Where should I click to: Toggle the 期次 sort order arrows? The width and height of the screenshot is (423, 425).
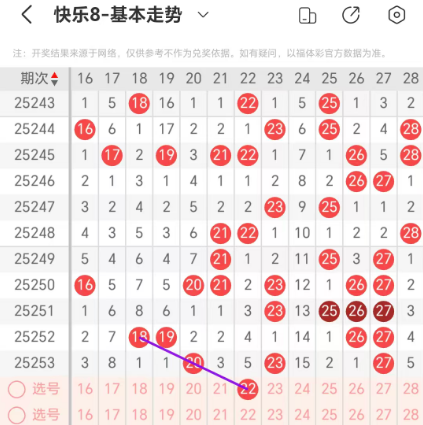point(55,79)
